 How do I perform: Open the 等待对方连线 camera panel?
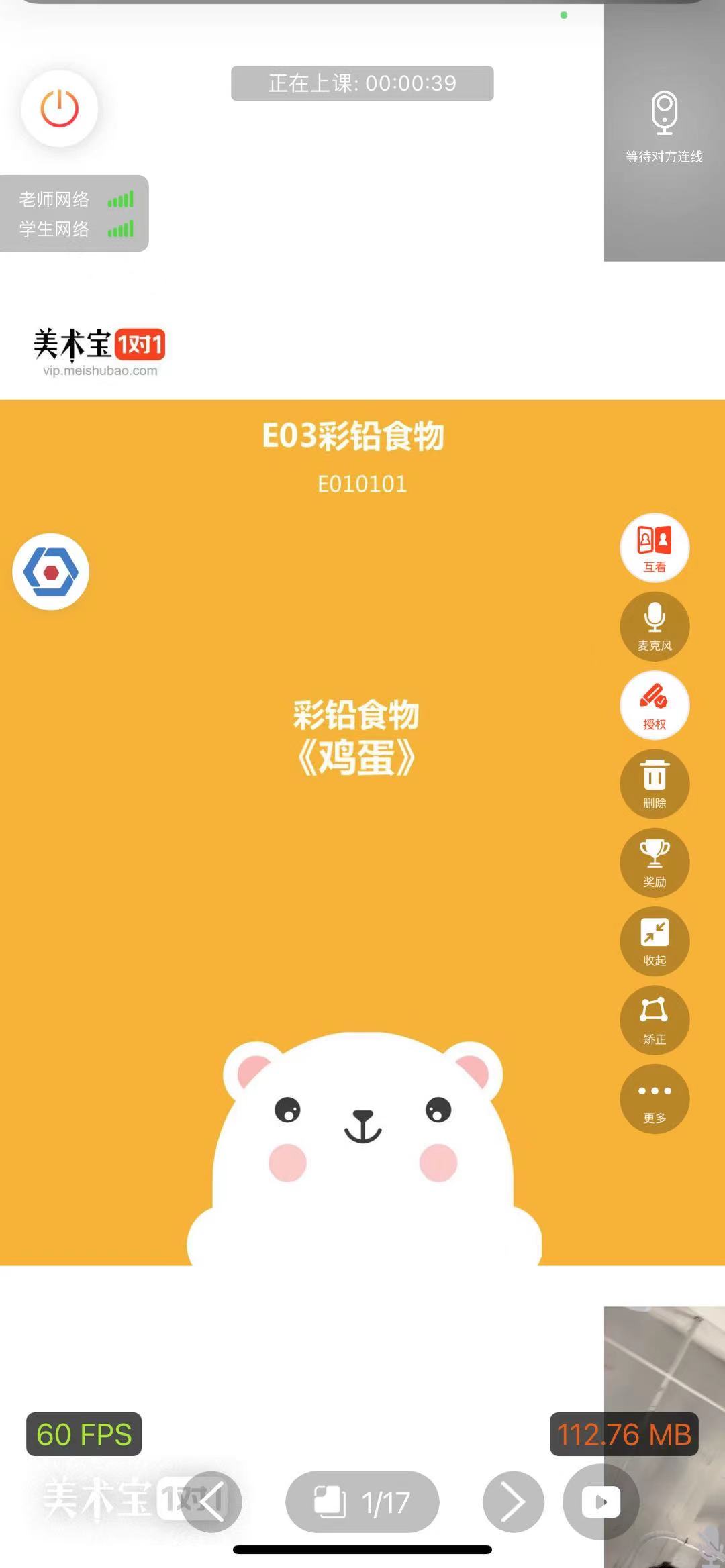tap(664, 127)
